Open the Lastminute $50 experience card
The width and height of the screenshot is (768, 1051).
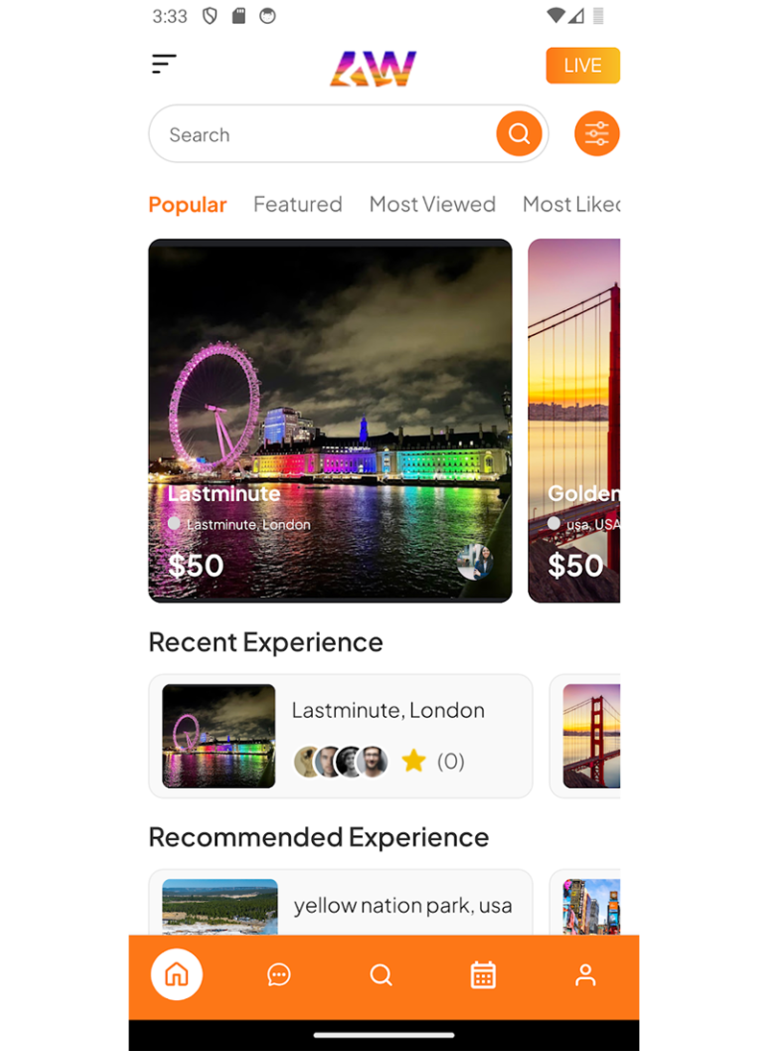330,420
